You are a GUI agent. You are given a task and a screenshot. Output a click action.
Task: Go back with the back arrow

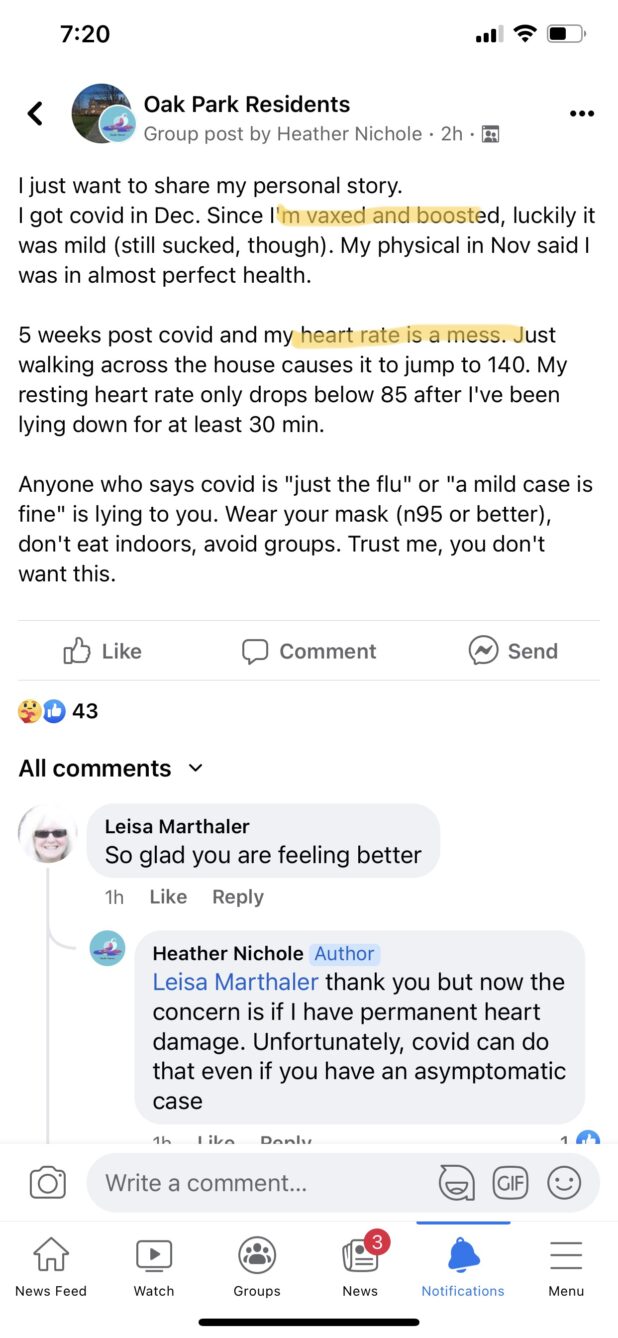(x=35, y=113)
